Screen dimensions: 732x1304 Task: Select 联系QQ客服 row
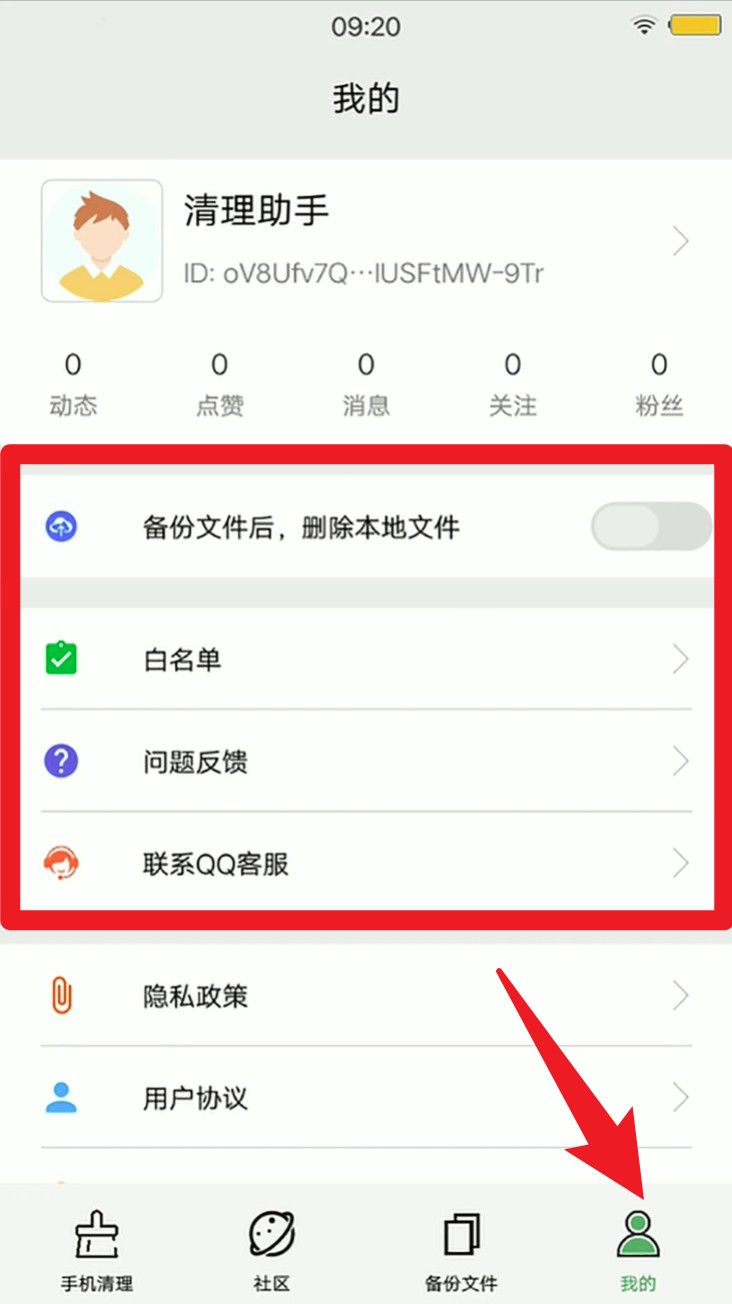point(366,864)
